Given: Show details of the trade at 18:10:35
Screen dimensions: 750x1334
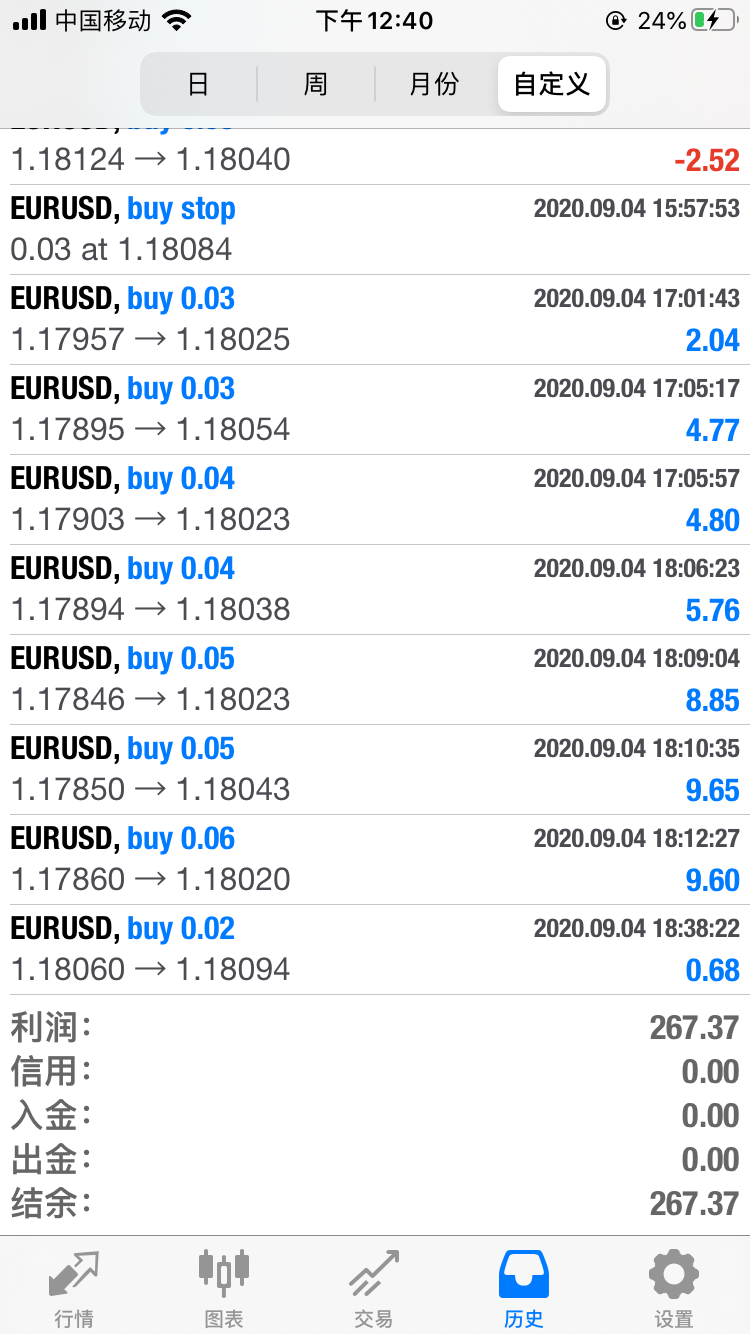Looking at the screenshot, I should [375, 769].
